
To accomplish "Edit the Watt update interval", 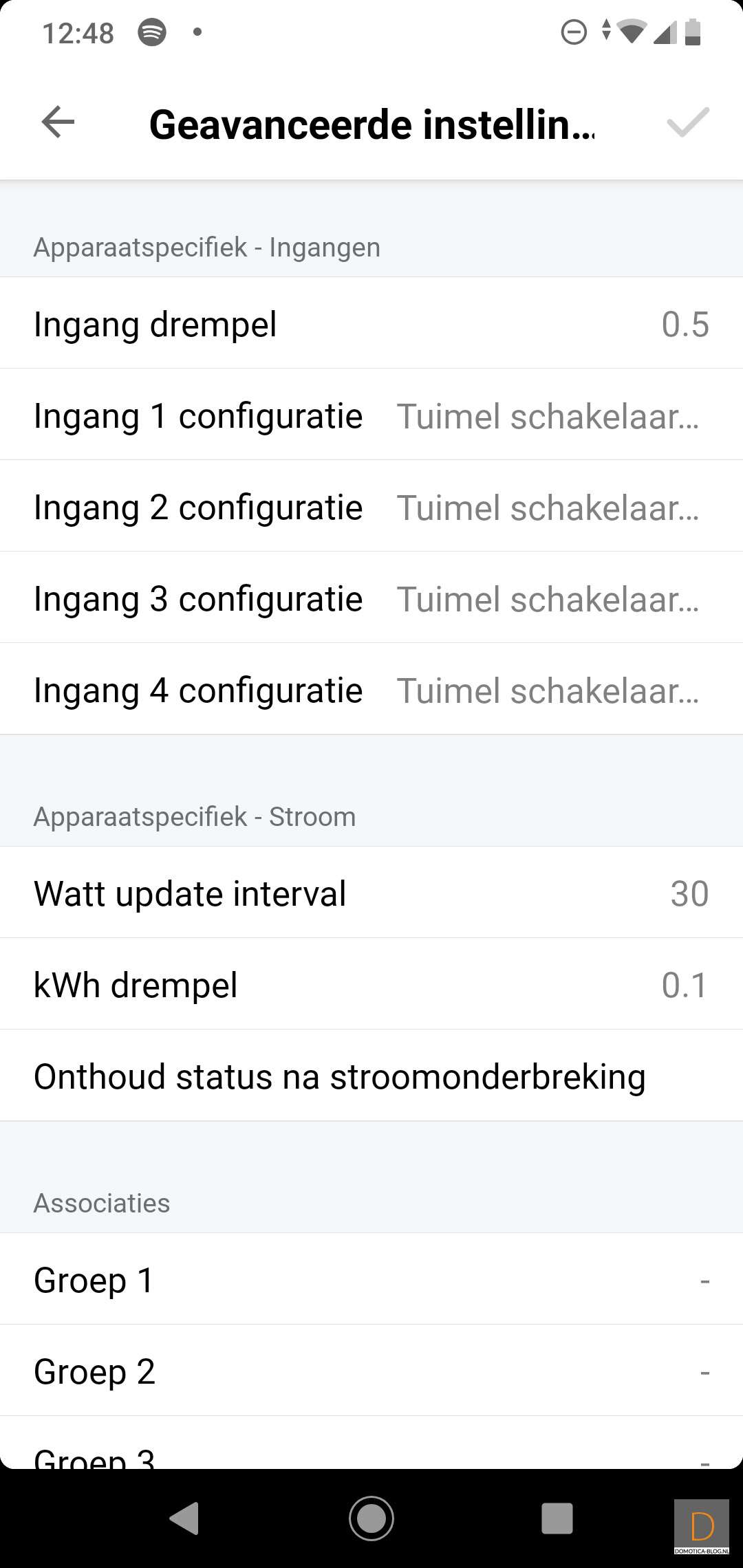I will coord(371,893).
